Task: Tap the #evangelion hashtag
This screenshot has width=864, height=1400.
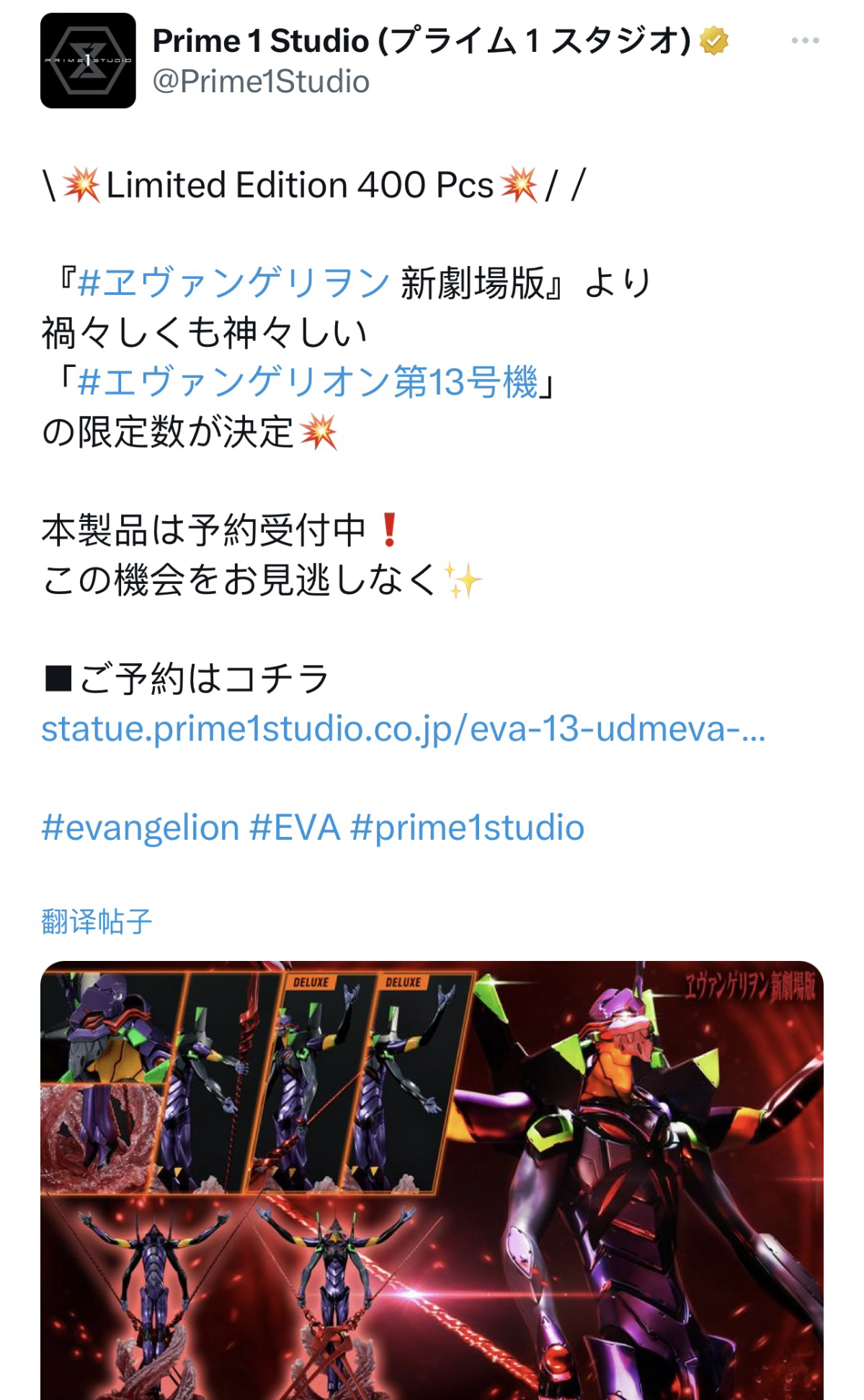Action: 141,828
